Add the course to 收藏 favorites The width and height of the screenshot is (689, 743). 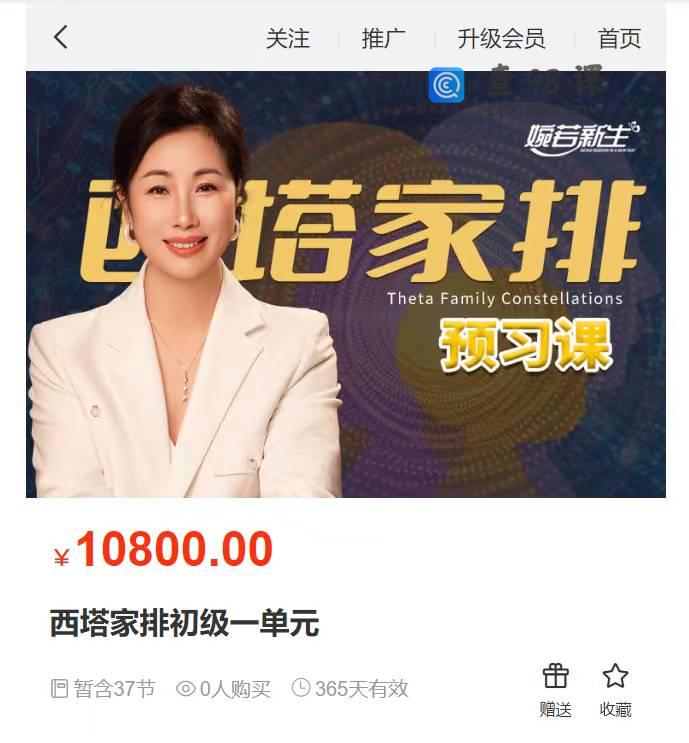pos(615,688)
